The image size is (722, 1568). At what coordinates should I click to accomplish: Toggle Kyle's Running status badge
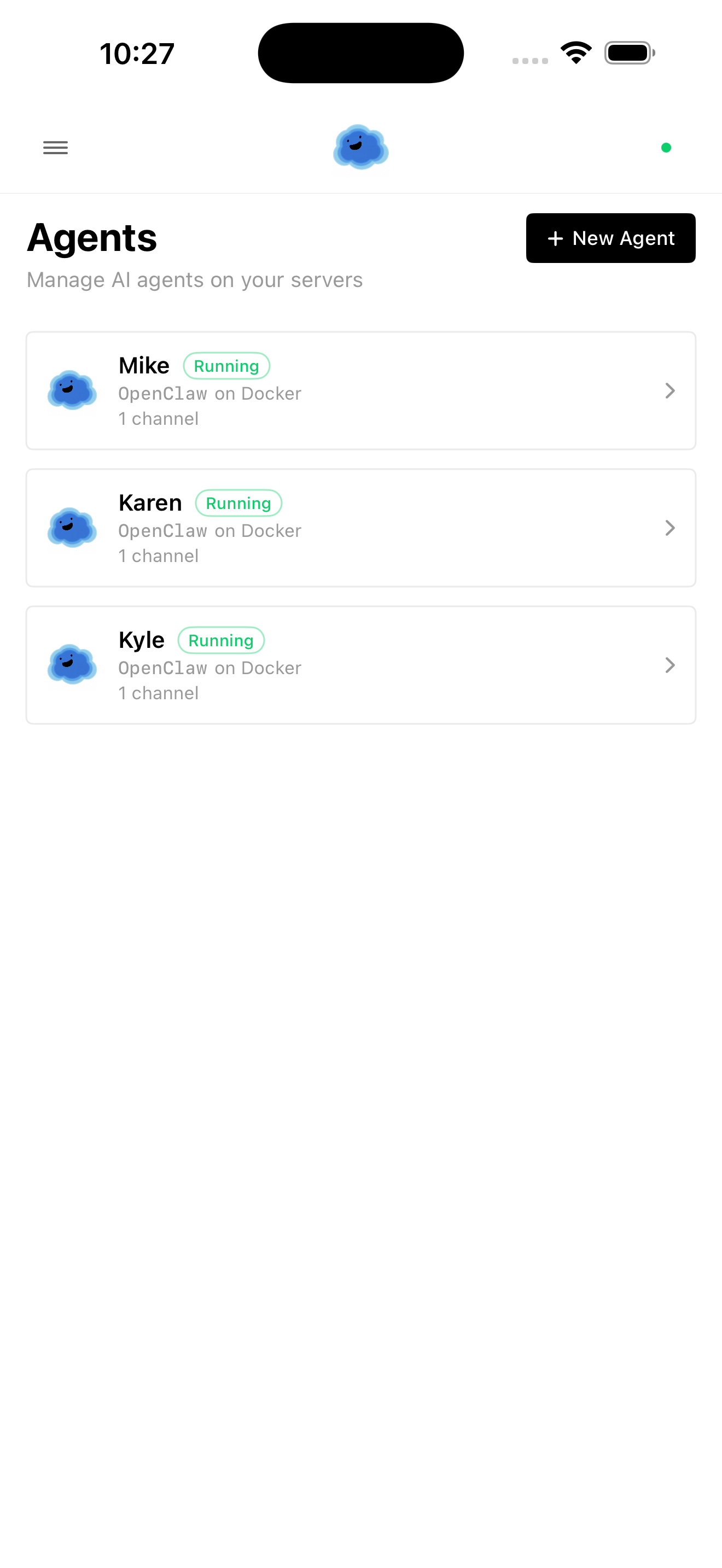(x=221, y=640)
